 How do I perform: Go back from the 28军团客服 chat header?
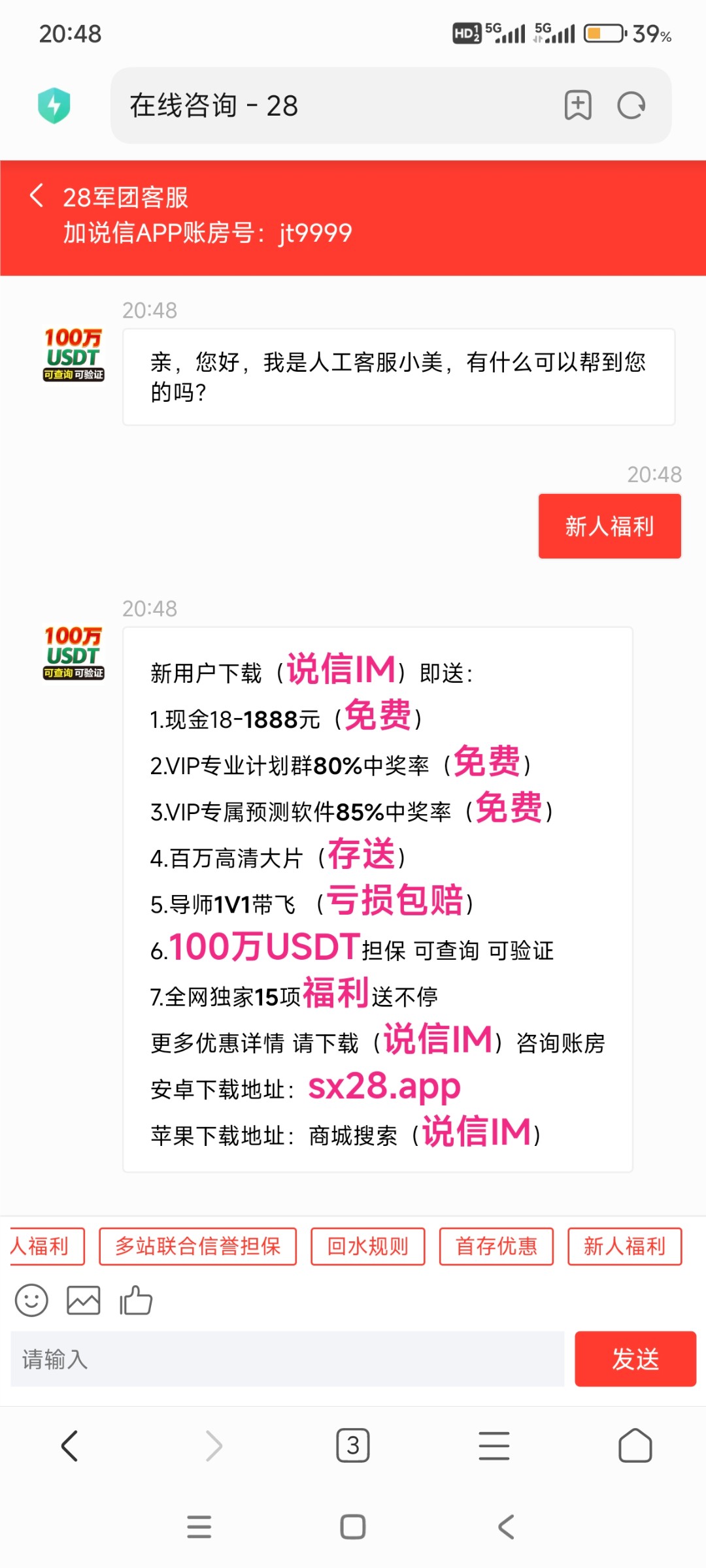coord(37,196)
